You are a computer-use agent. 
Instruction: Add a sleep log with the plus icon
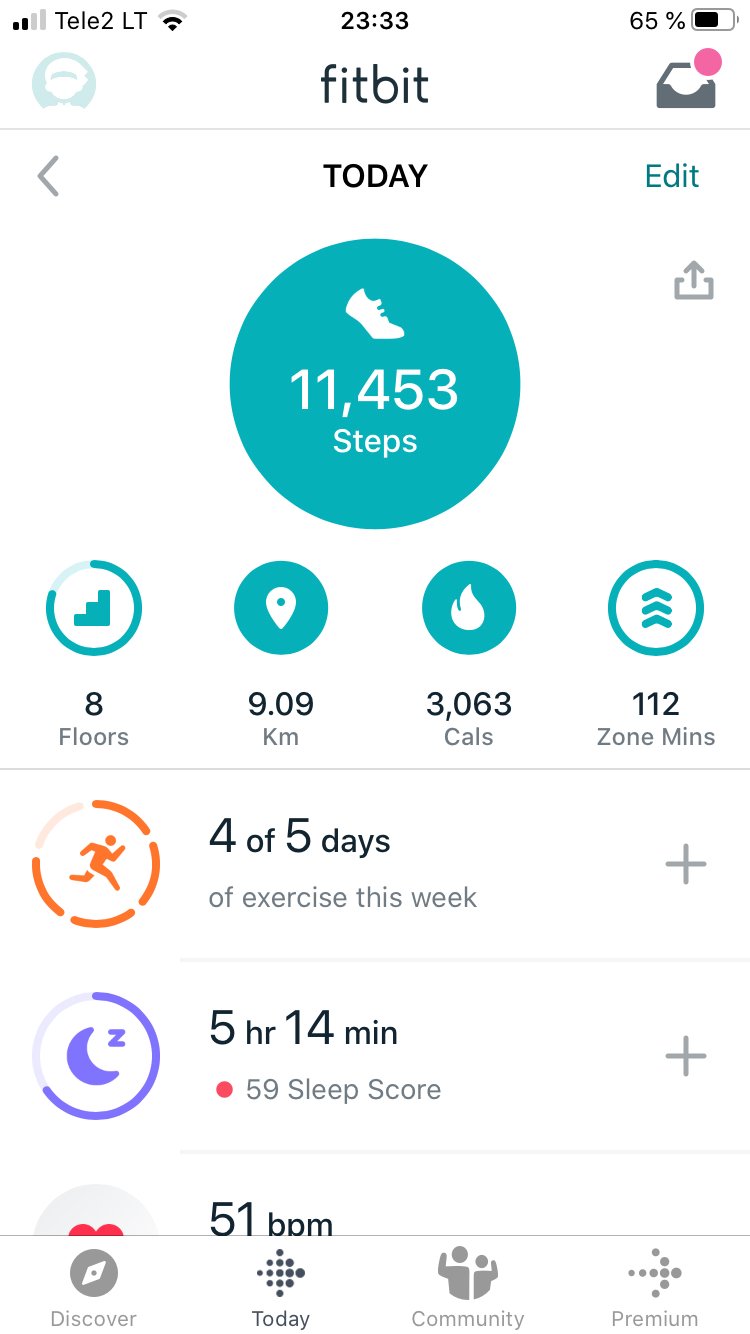[686, 1056]
